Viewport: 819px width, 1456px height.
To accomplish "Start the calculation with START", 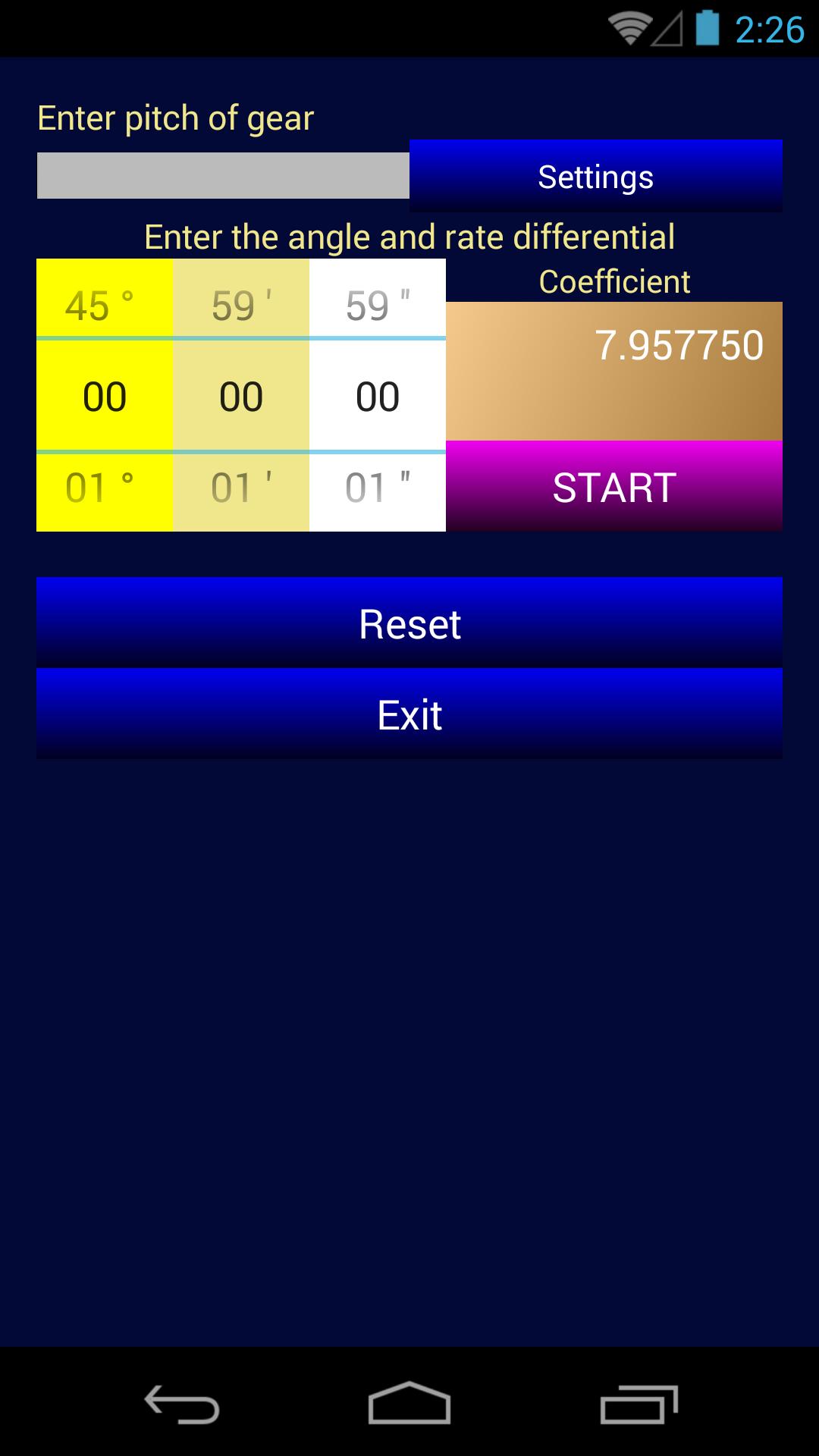I will [x=613, y=486].
